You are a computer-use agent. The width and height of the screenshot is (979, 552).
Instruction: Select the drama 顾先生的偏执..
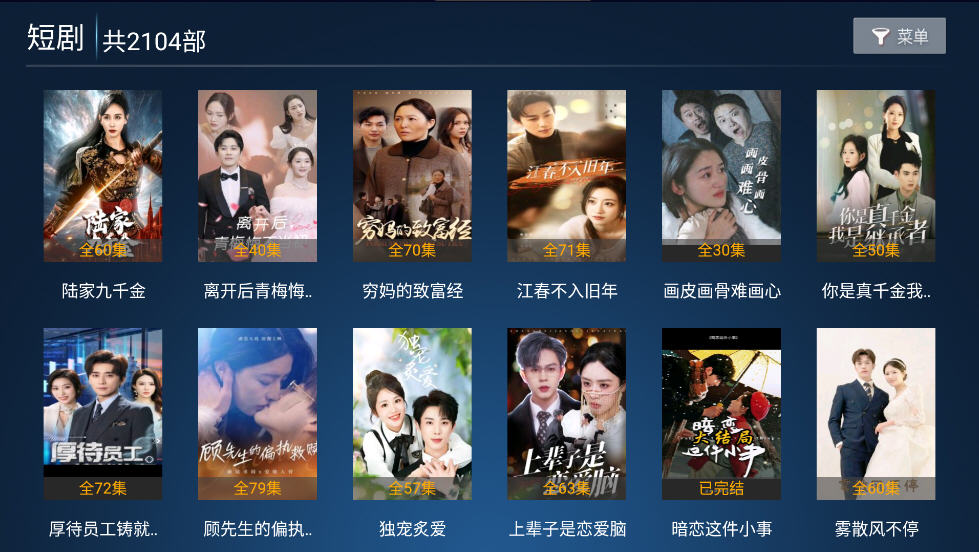pyautogui.click(x=257, y=414)
